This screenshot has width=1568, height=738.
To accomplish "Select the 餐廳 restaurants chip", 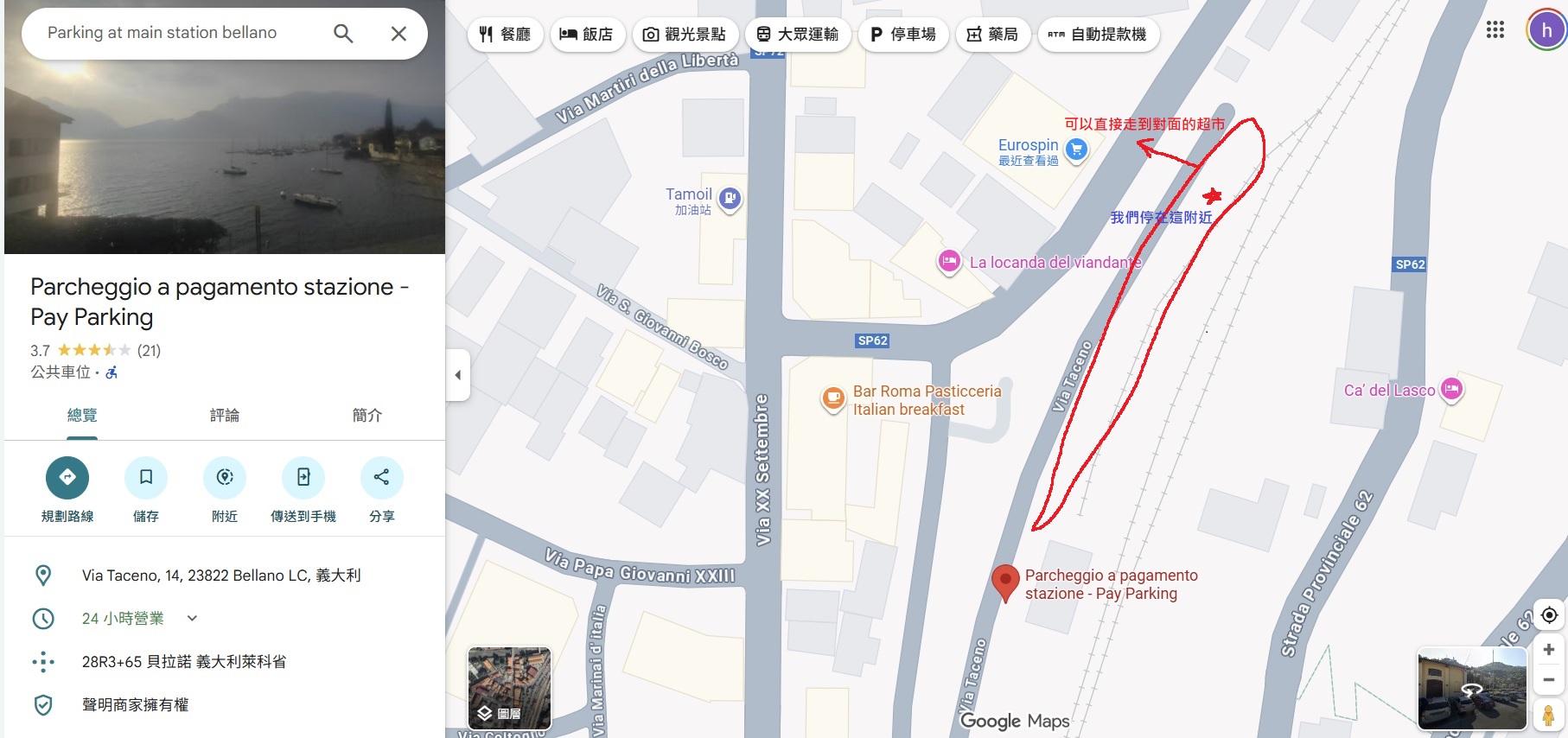I will click(x=506, y=35).
